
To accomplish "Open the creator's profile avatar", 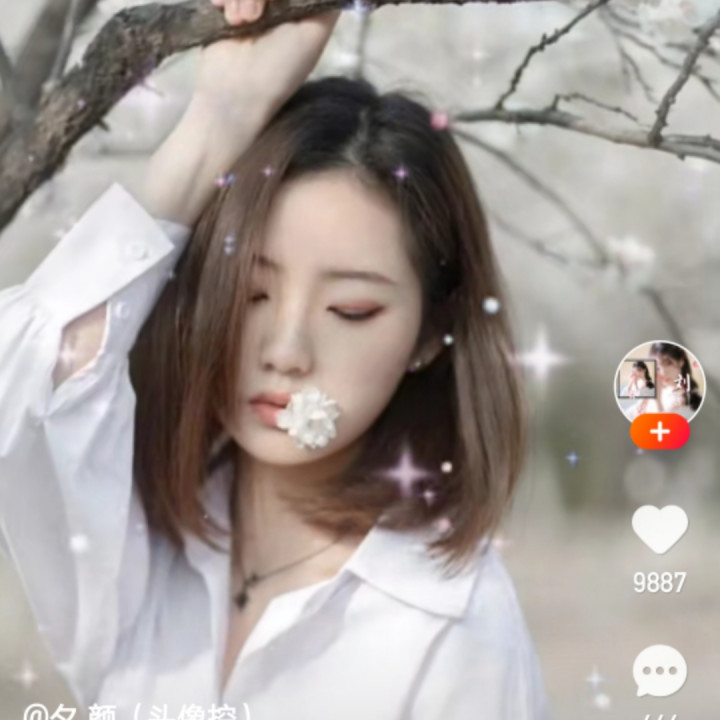I will 659,381.
